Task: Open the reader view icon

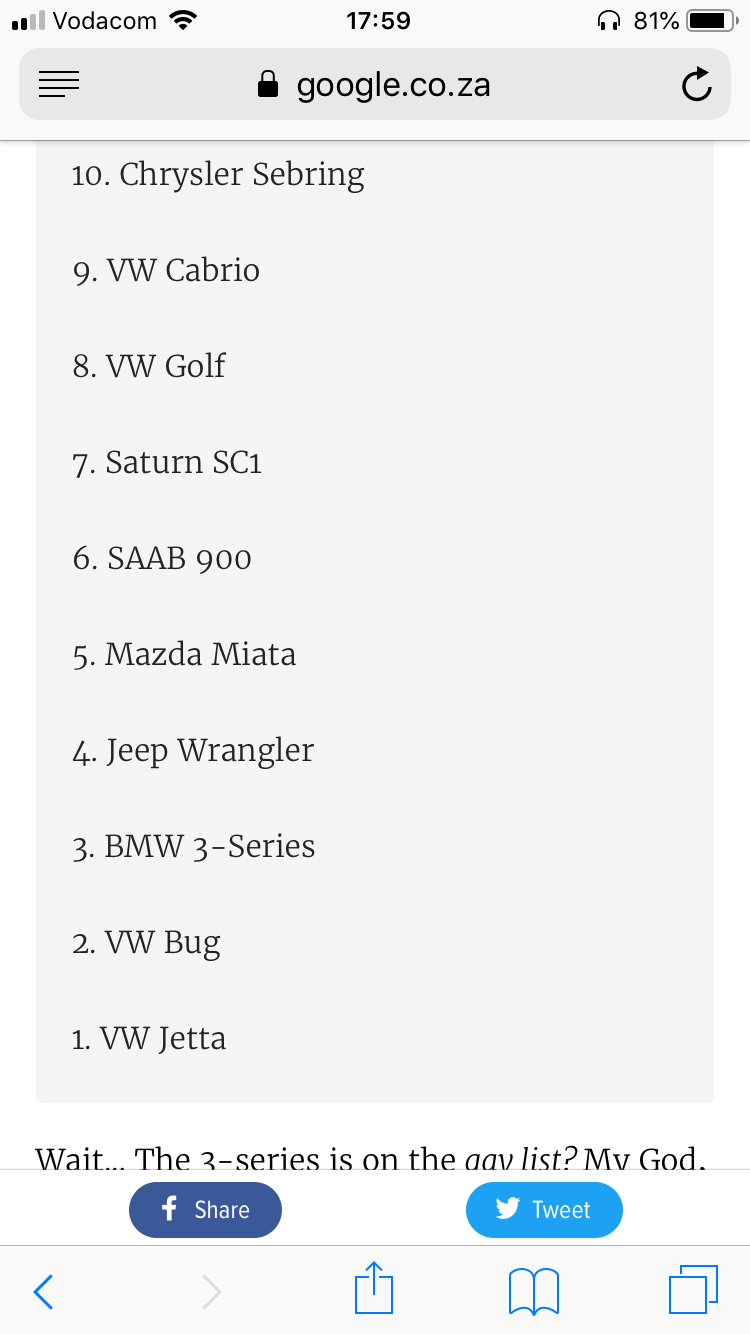Action: click(x=58, y=86)
